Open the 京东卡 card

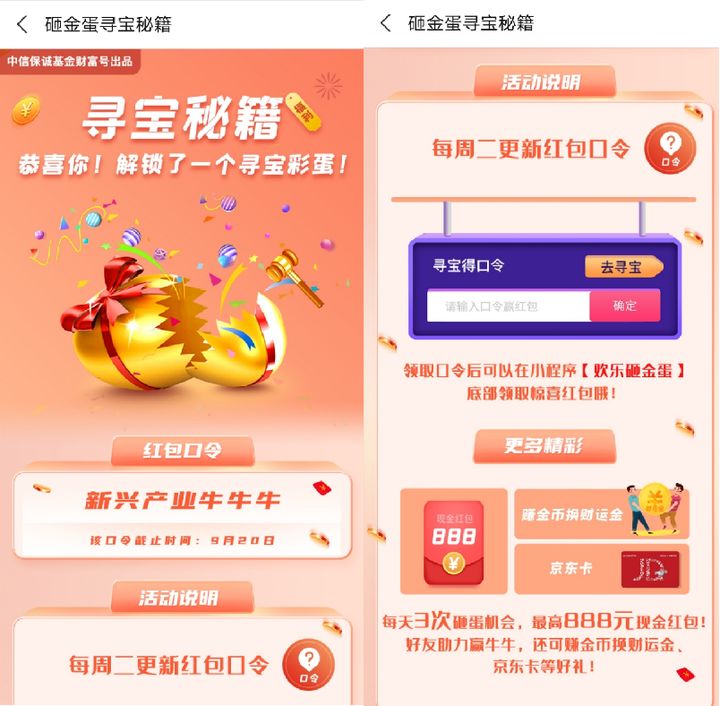(x=601, y=567)
